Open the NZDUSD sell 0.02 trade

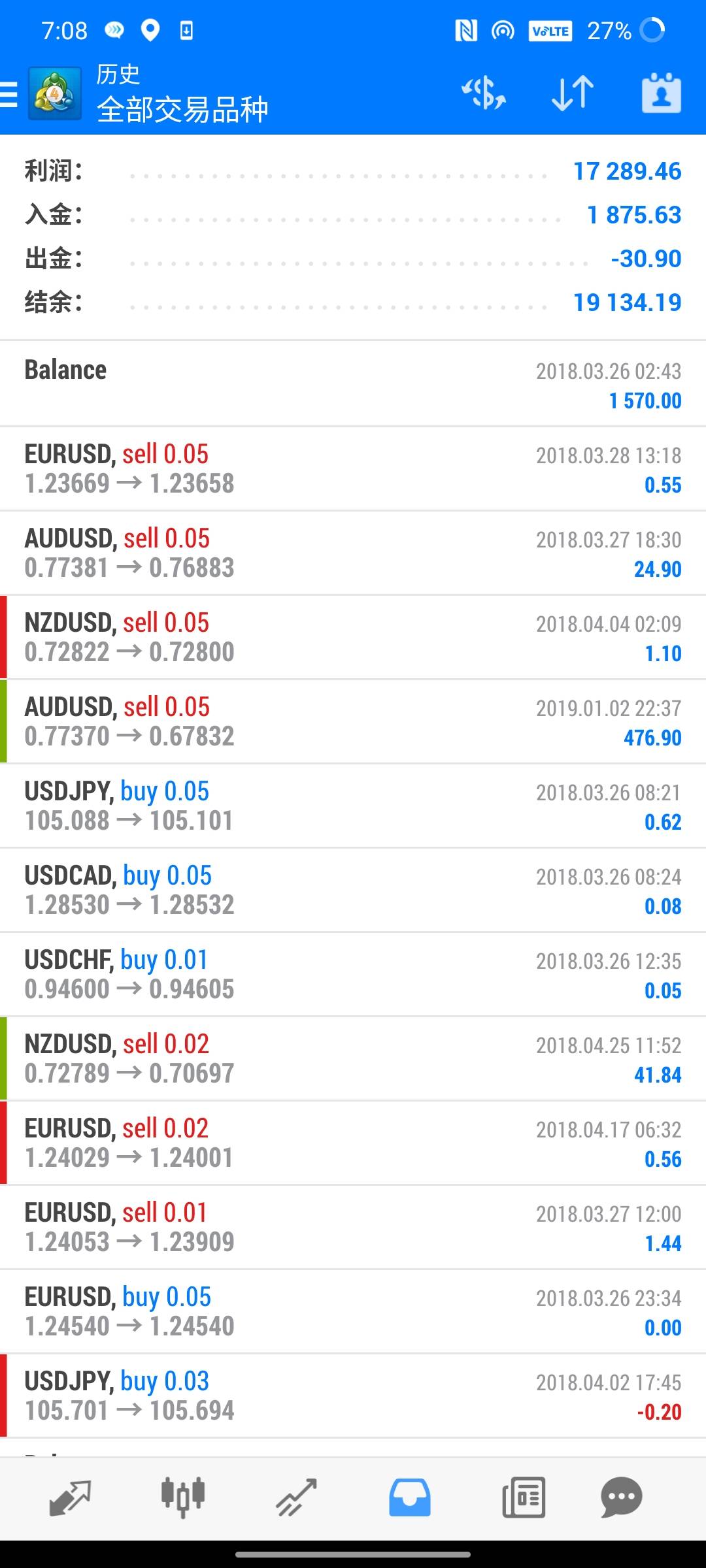click(x=353, y=1058)
